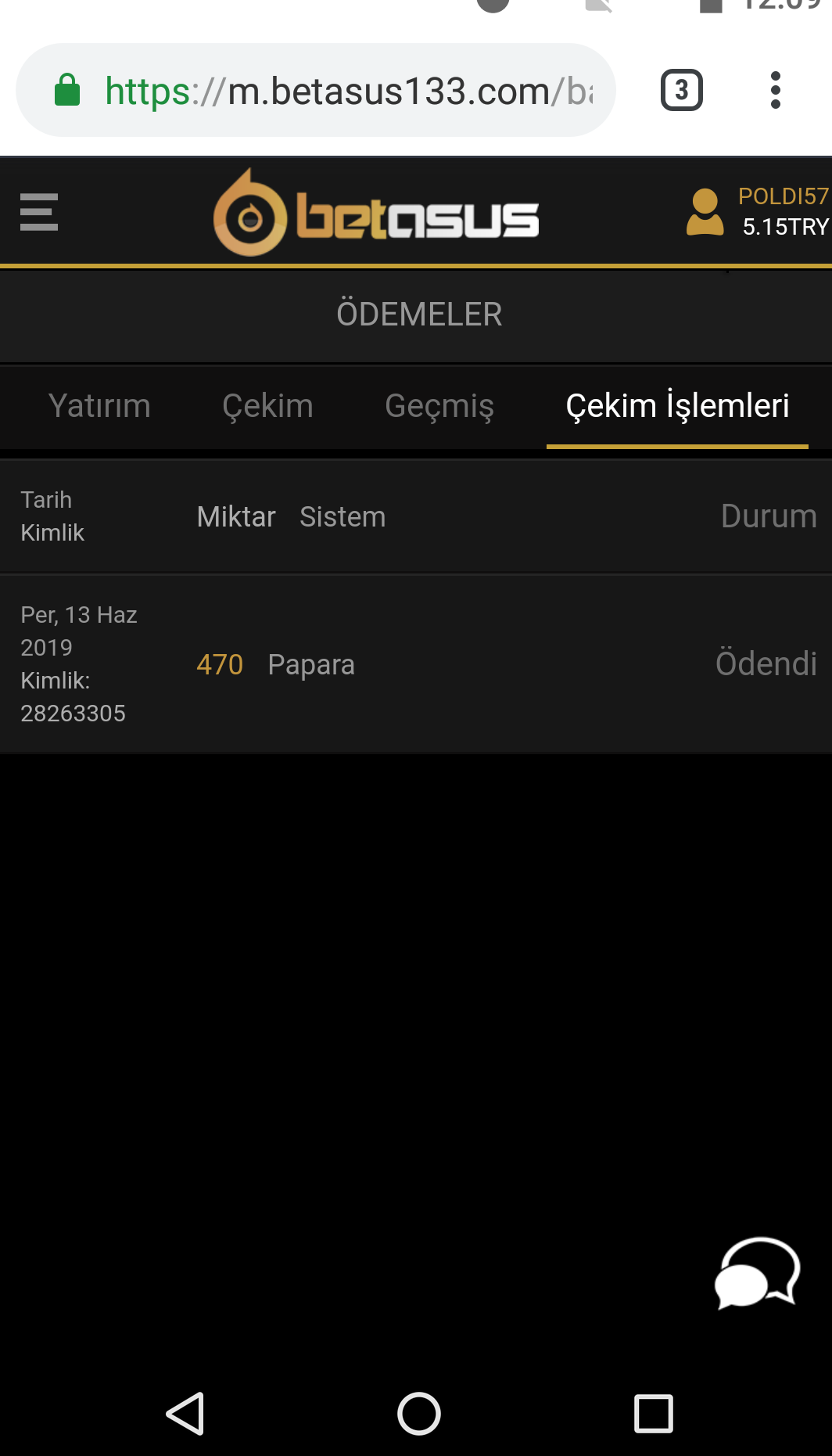This screenshot has width=832, height=1456.
Task: Go back with the system back button
Action: (x=186, y=1414)
